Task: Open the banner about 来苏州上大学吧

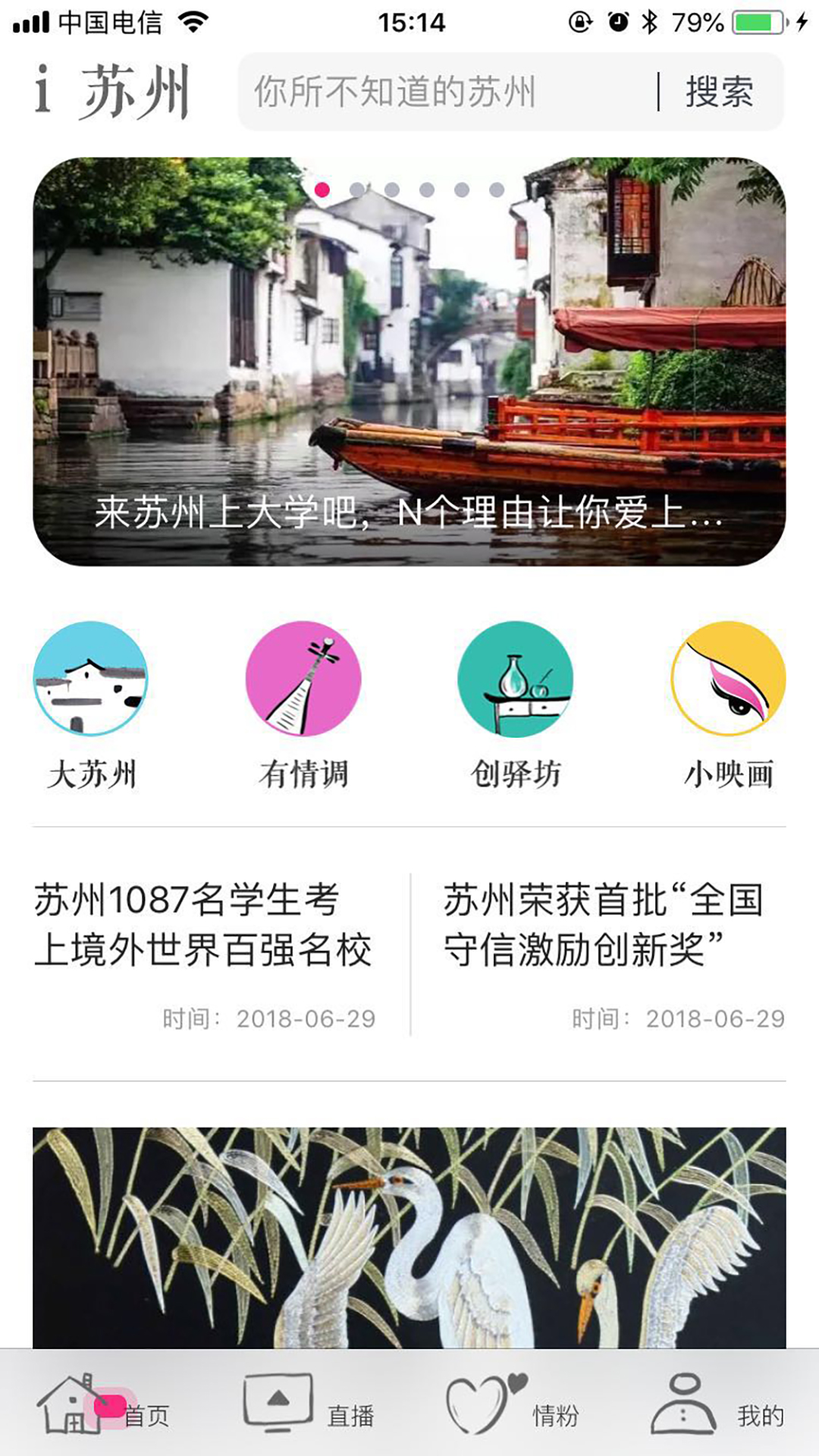Action: click(409, 362)
